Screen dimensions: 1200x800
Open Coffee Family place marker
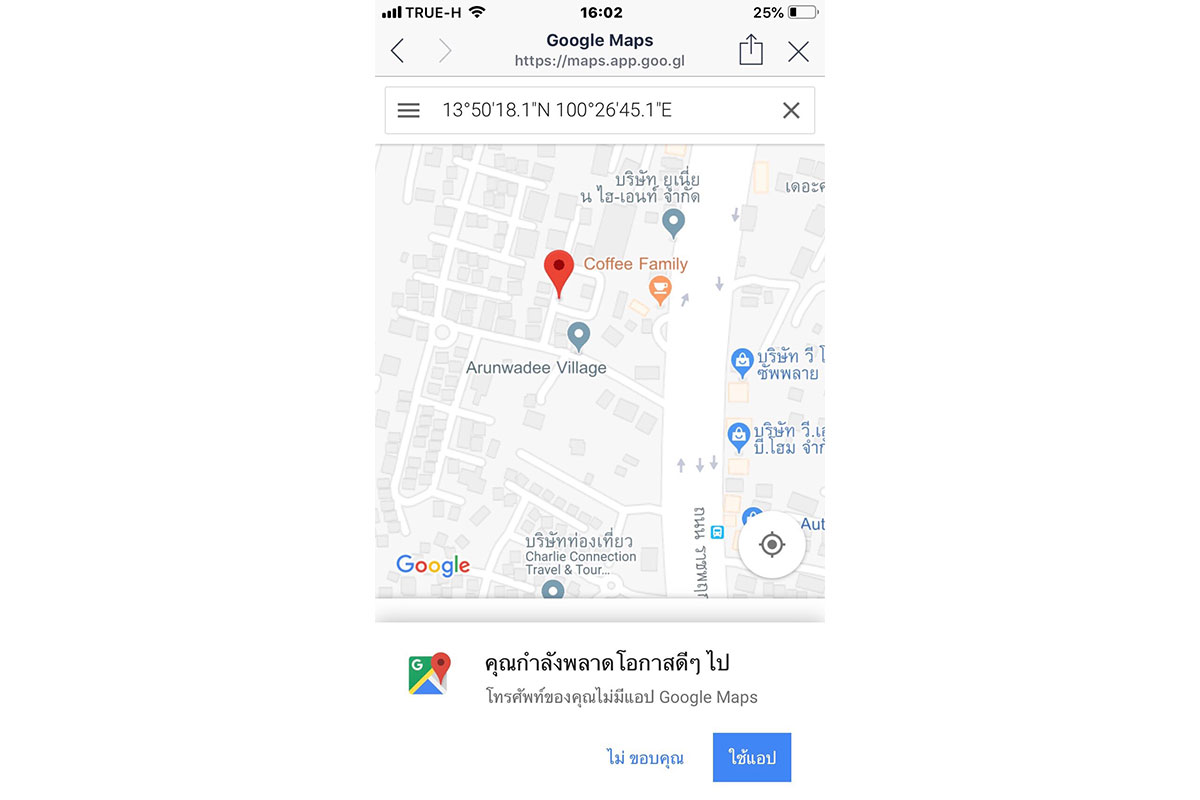659,290
